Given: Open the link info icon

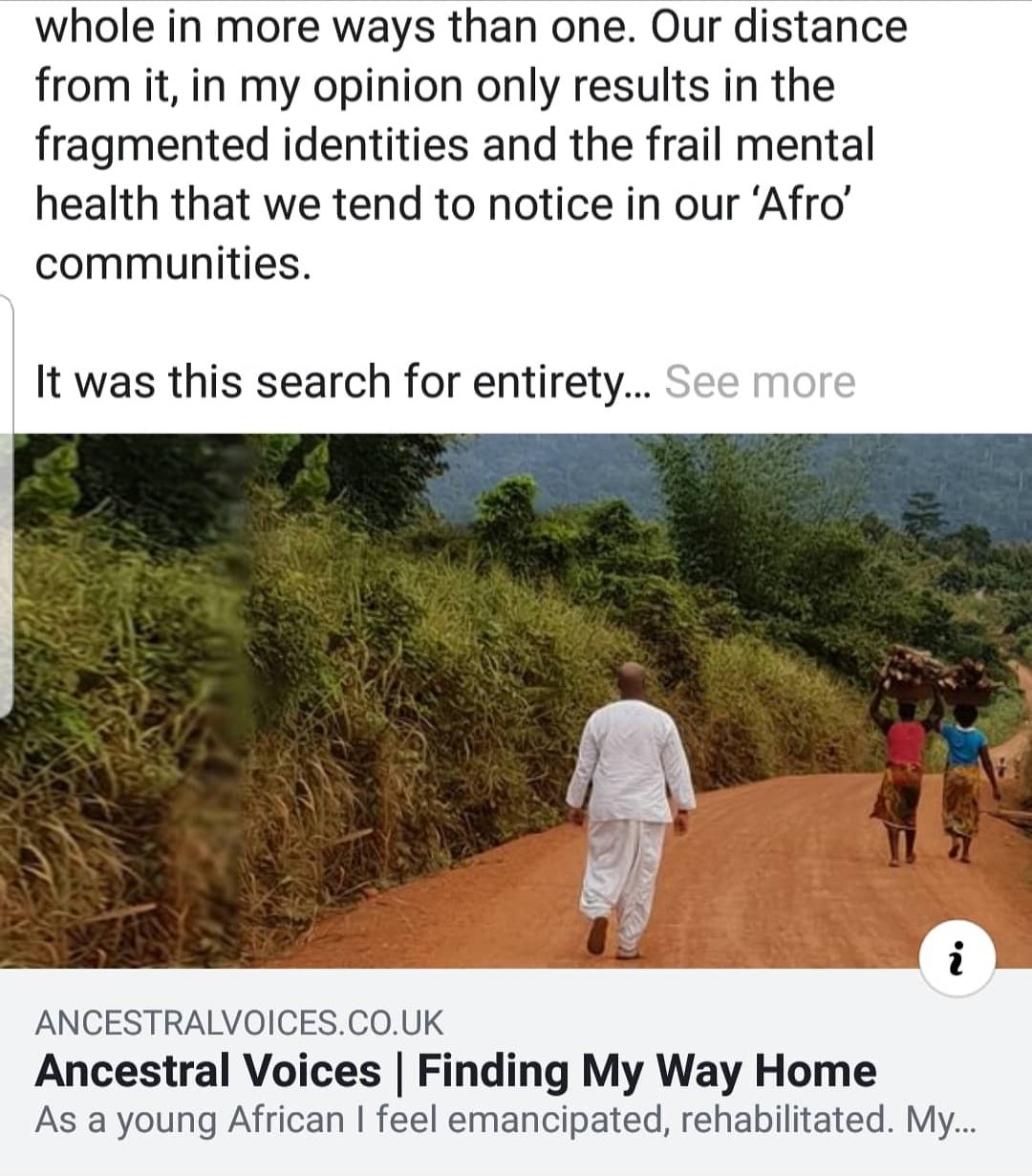Looking at the screenshot, I should 957,958.
